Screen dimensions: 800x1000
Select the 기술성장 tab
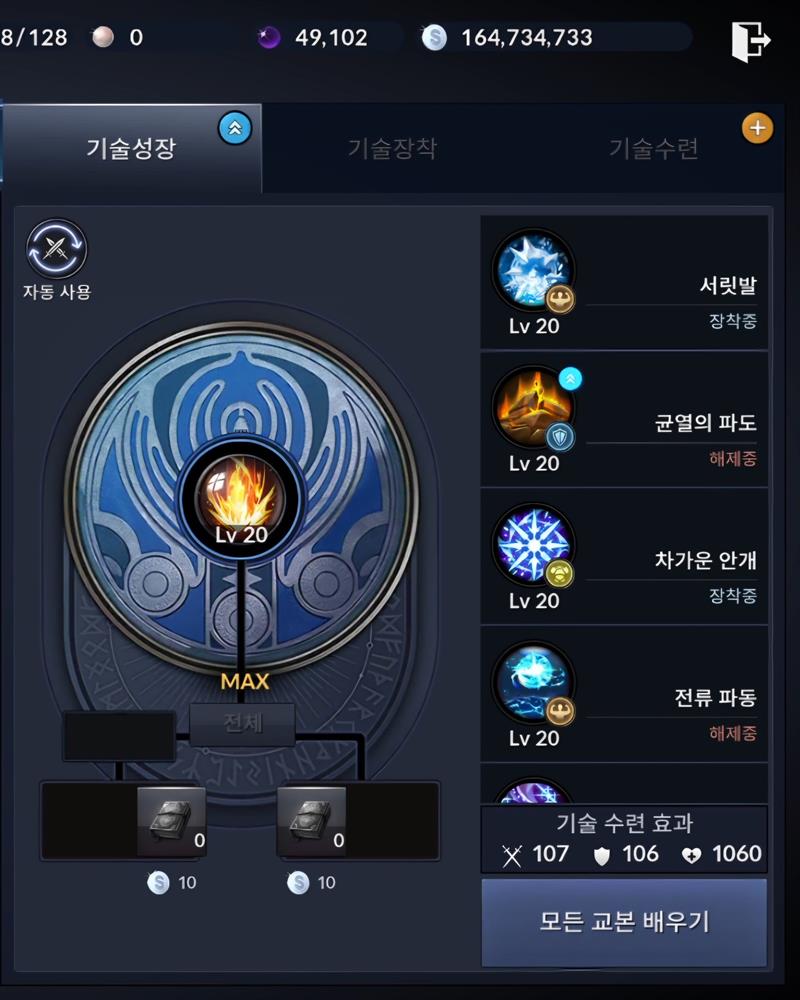(x=131, y=149)
